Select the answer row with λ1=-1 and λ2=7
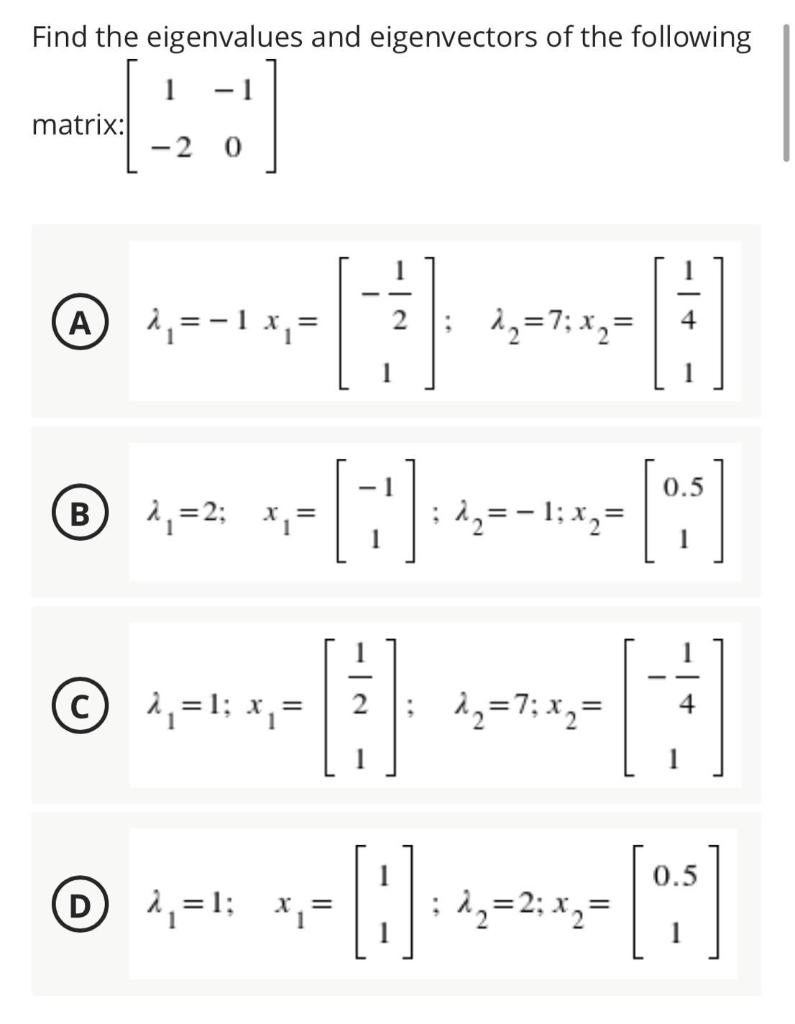Image resolution: width=795 pixels, height=1024 pixels. (x=400, y=320)
